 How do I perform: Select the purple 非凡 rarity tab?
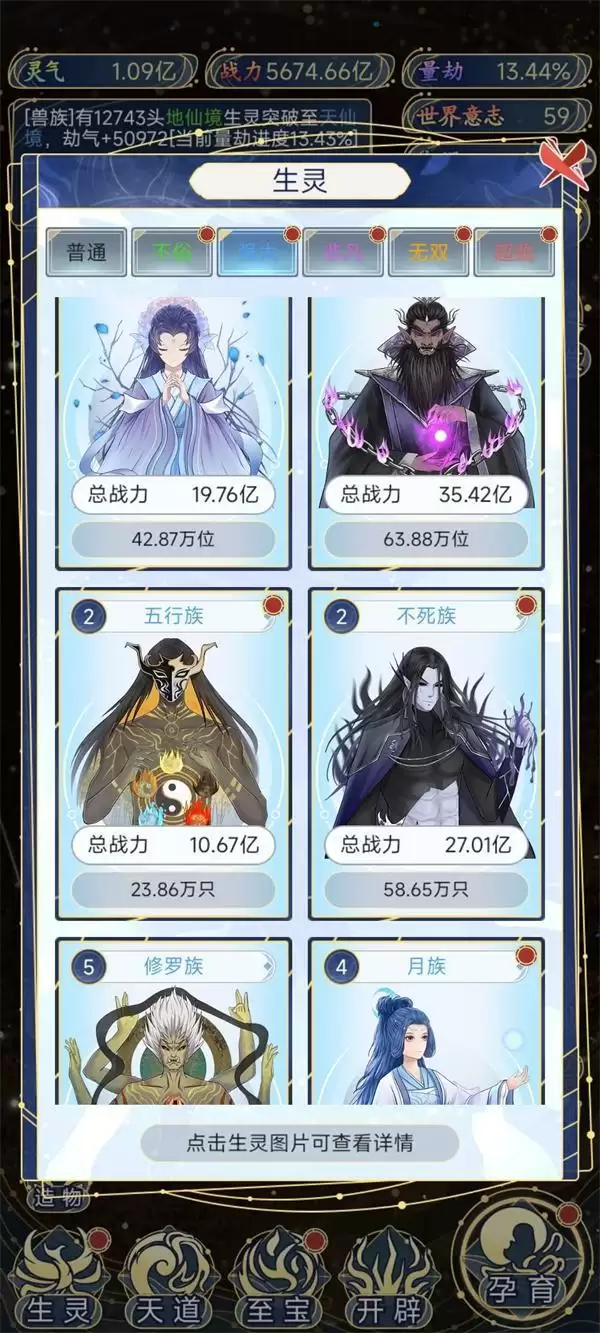[x=343, y=253]
